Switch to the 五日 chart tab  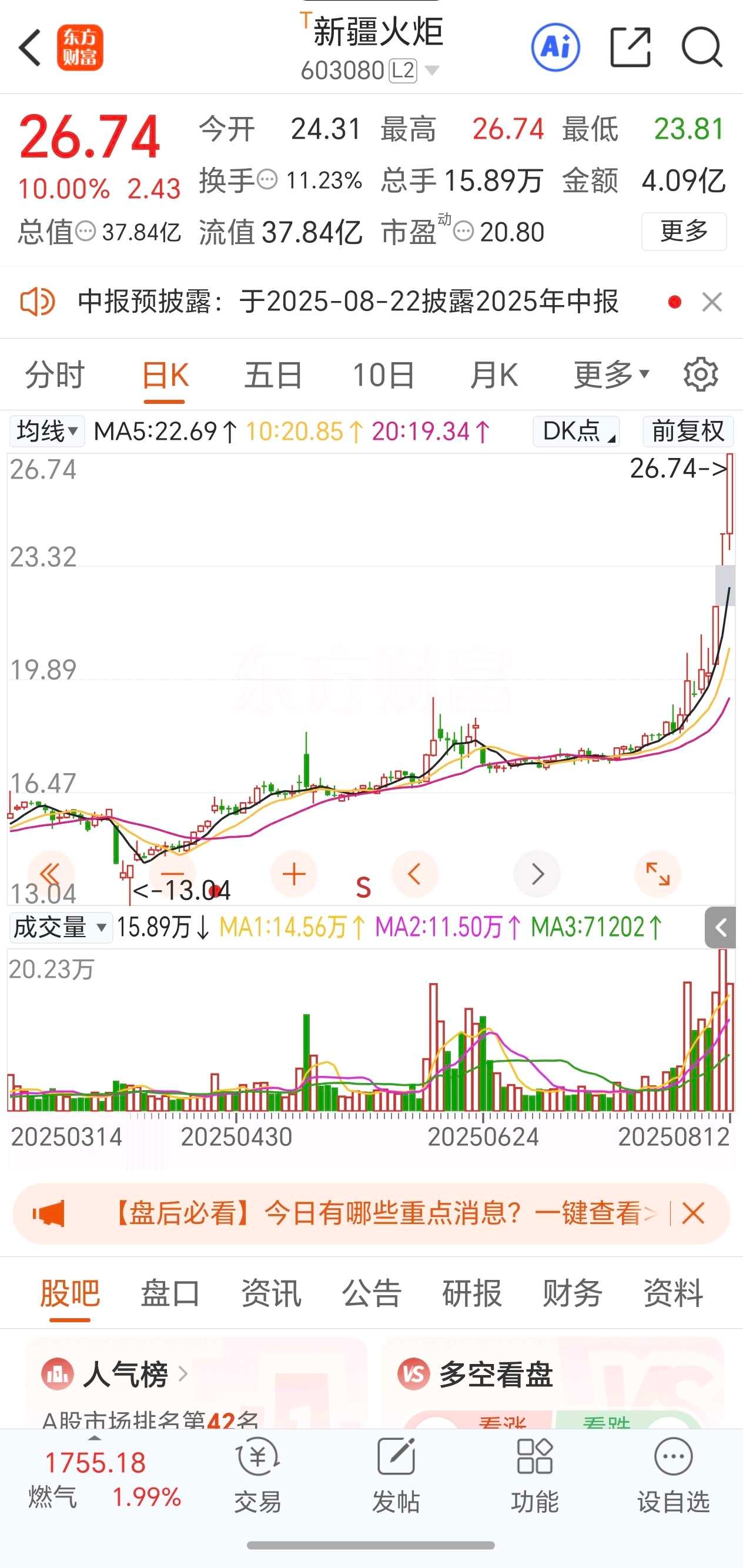point(273,375)
